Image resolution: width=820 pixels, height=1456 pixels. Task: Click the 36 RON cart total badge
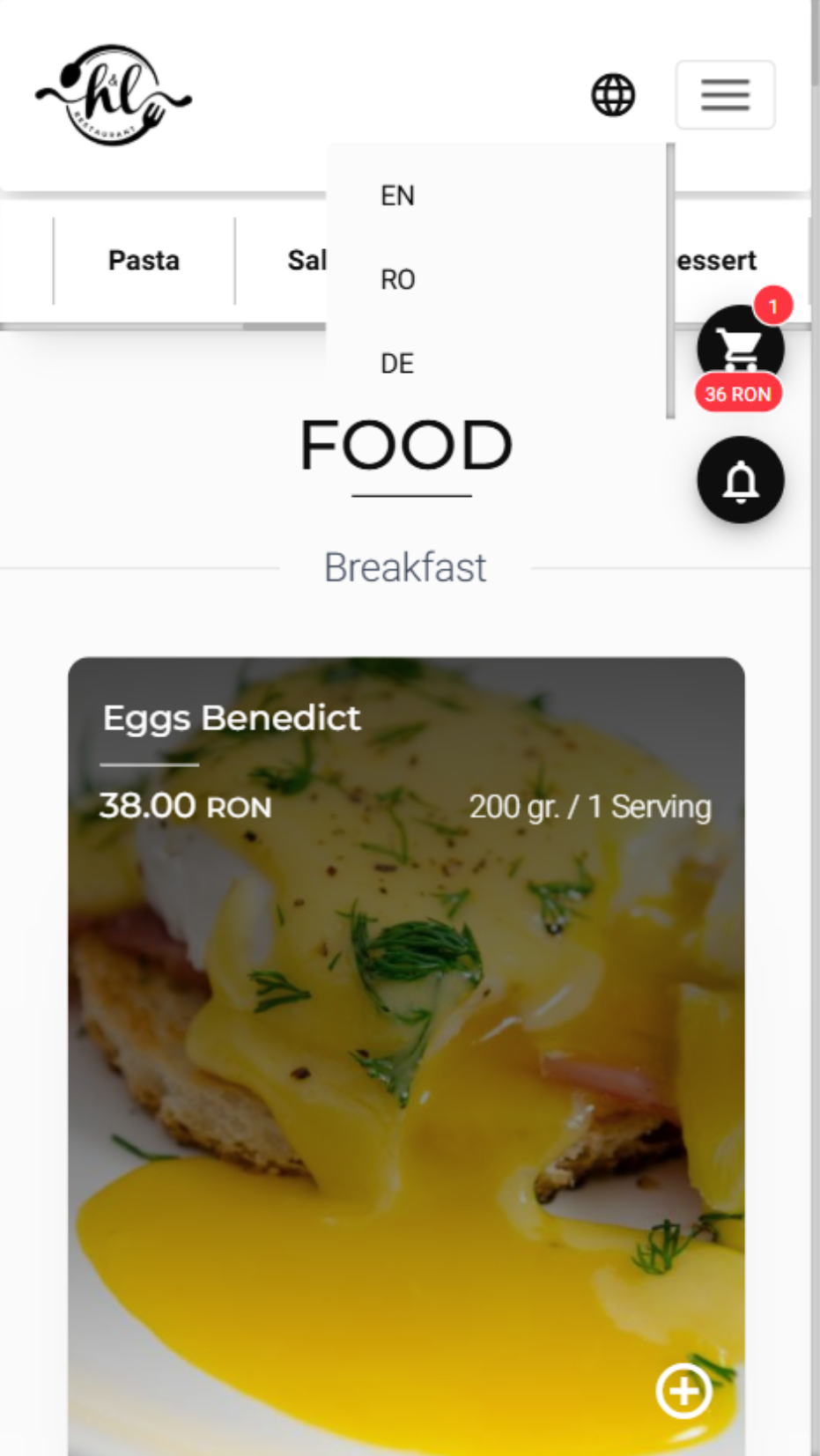[x=738, y=394]
